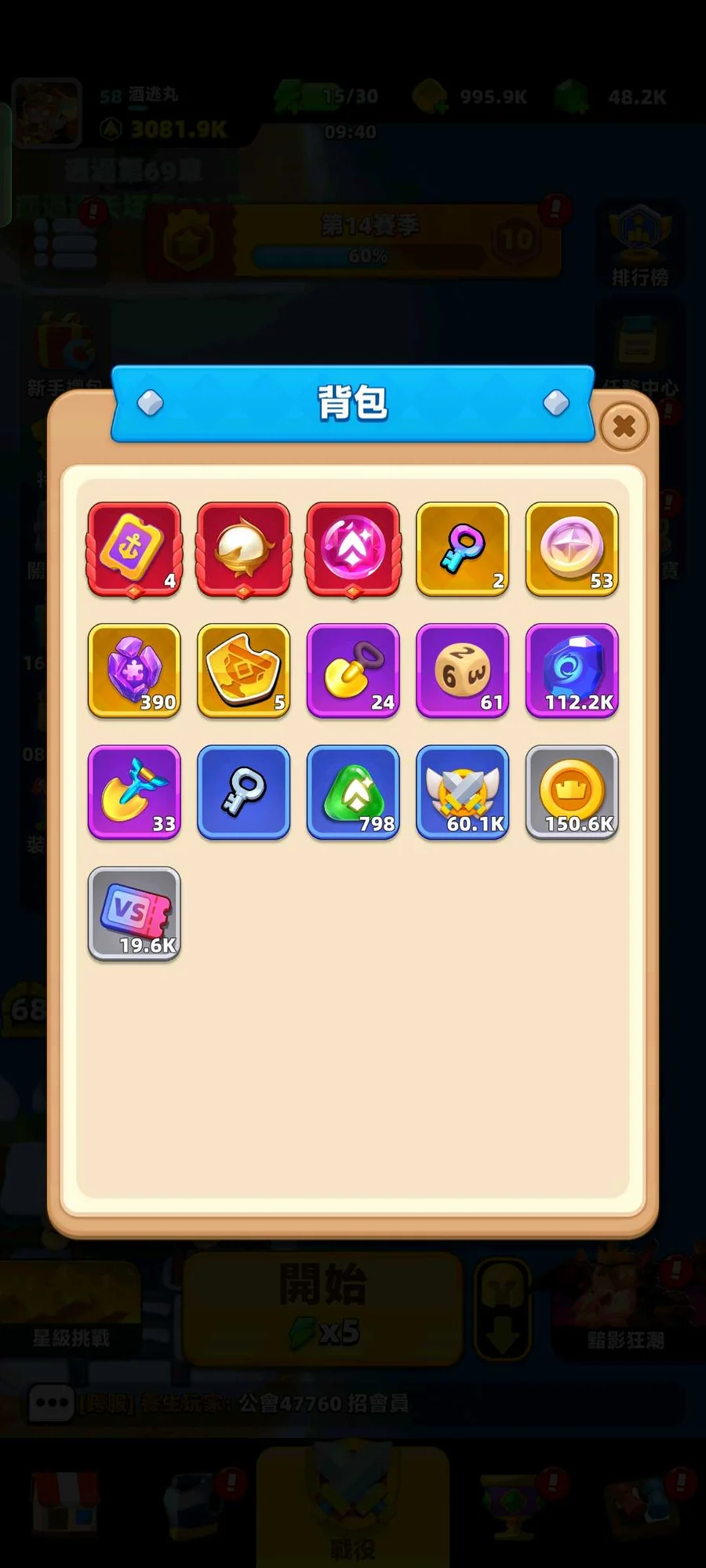Tap the dice item showing 61
Screen dimensions: 706x1568
click(x=462, y=671)
